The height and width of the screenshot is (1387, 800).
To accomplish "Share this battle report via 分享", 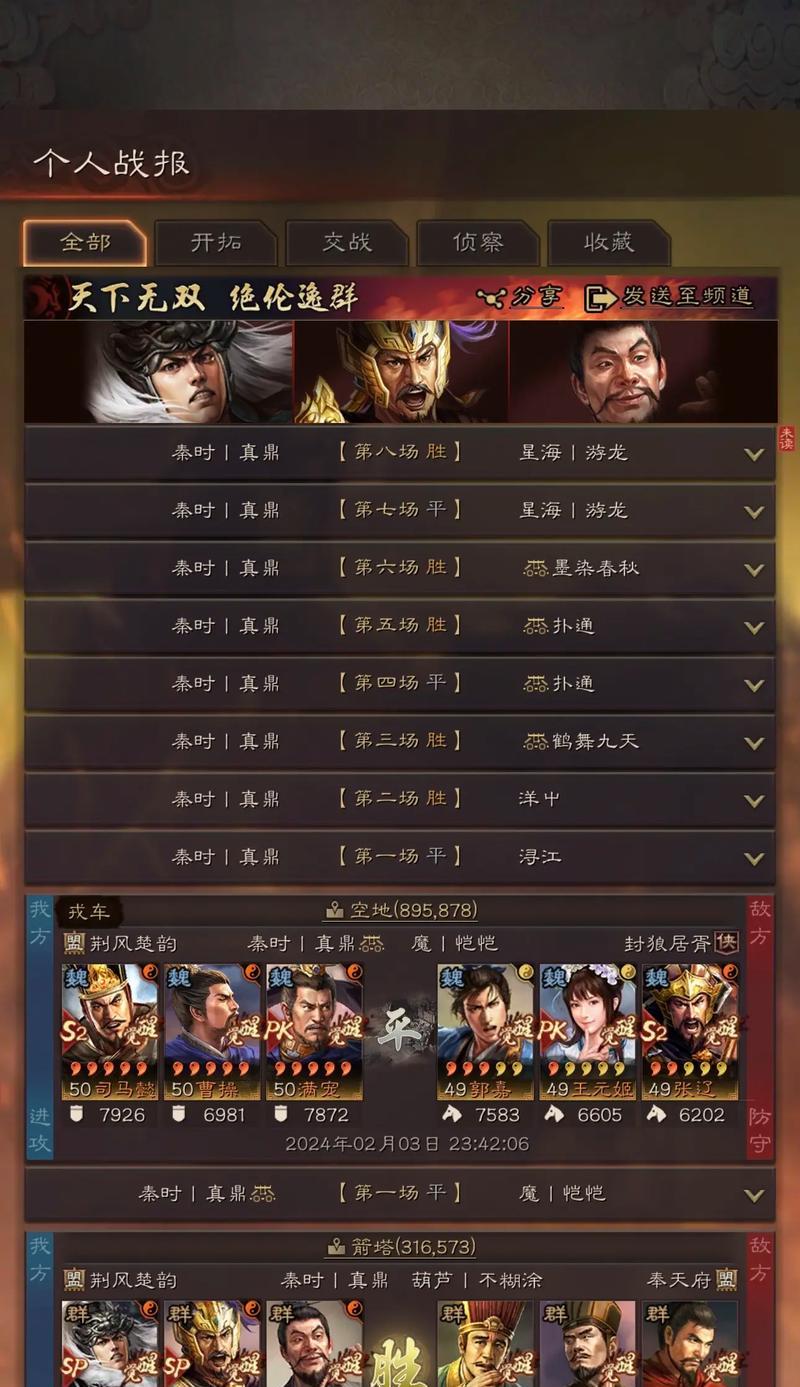I will click(x=520, y=297).
